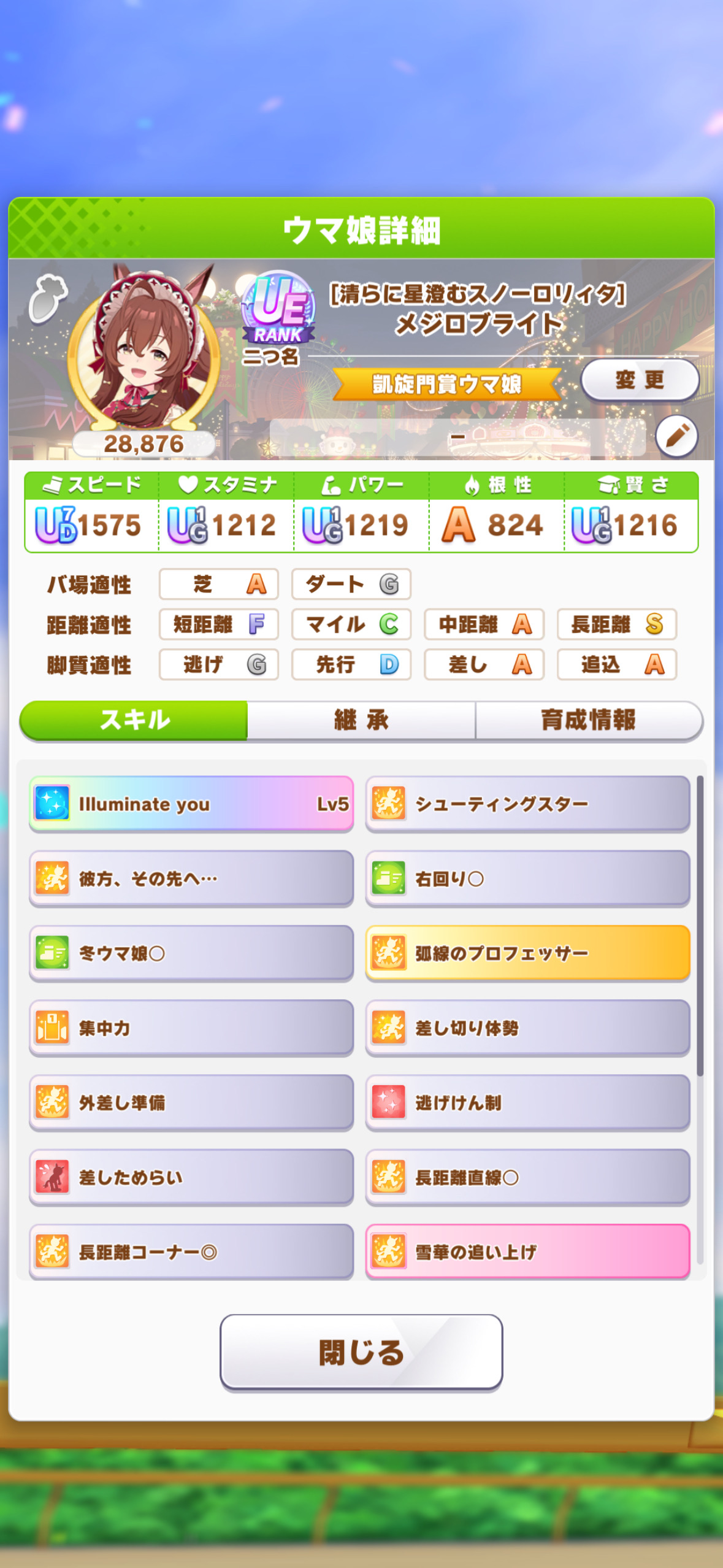This screenshot has width=723, height=1568.
Task: Tap the 差しためらい skill
Action: pos(191,1177)
